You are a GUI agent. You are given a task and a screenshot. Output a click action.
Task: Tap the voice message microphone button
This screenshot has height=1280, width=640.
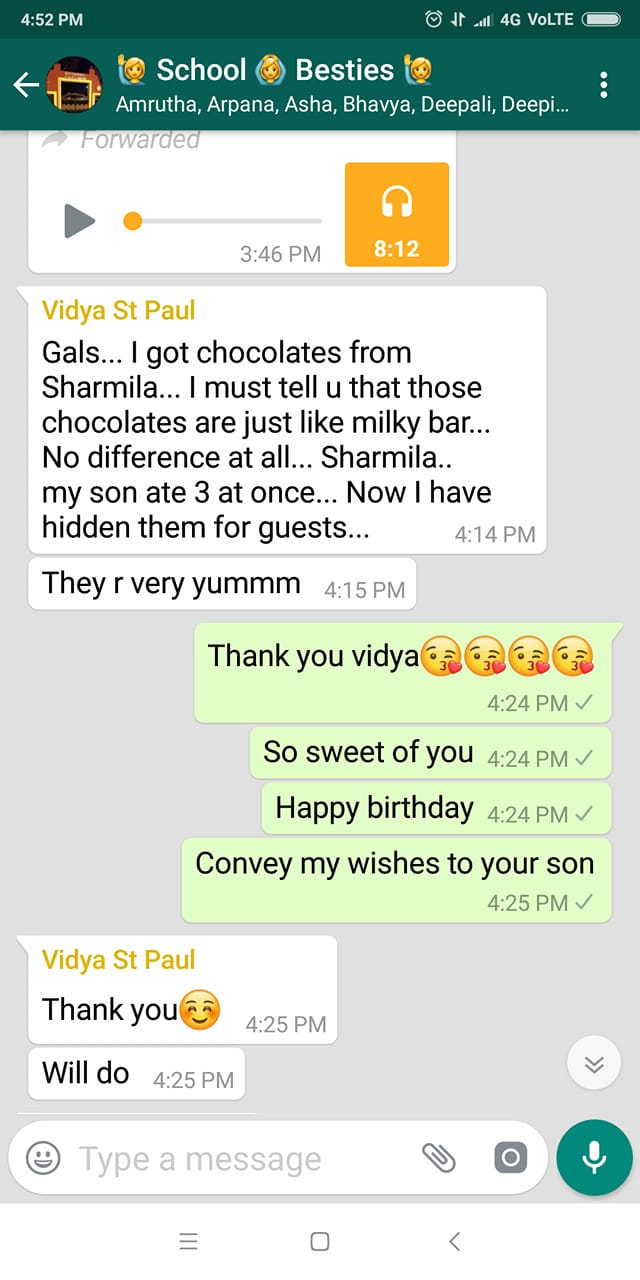595,1158
